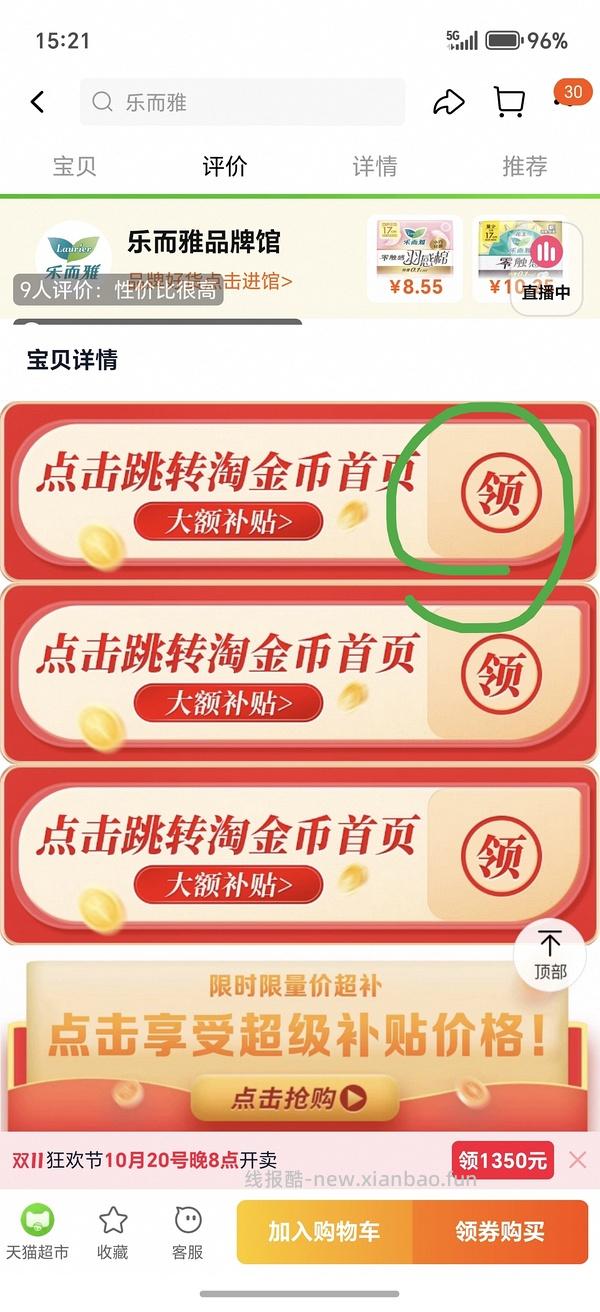Claim the 领1350元 coupon
This screenshot has height=1312, width=600.
tap(503, 1161)
